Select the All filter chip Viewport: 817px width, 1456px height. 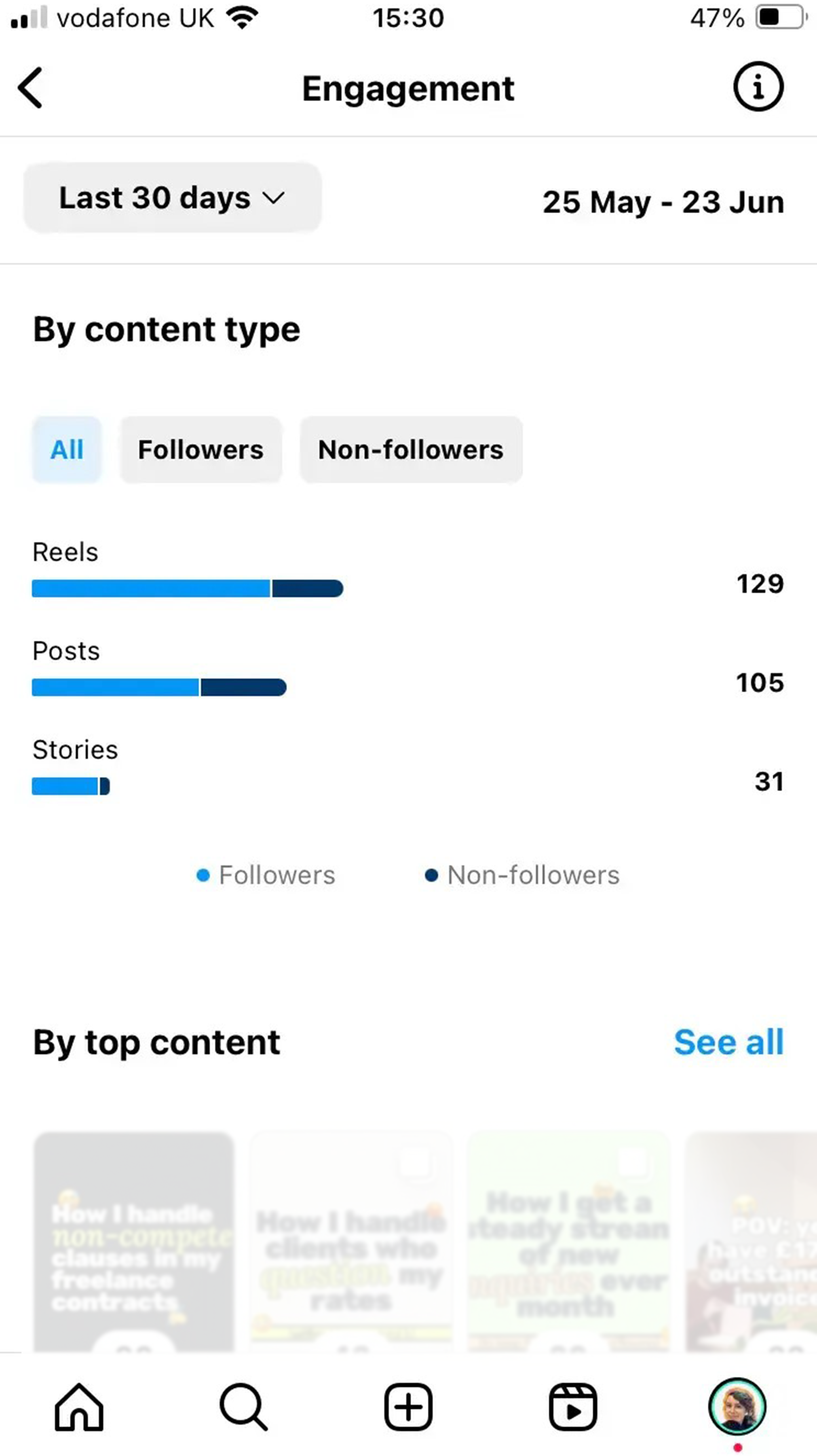(67, 450)
